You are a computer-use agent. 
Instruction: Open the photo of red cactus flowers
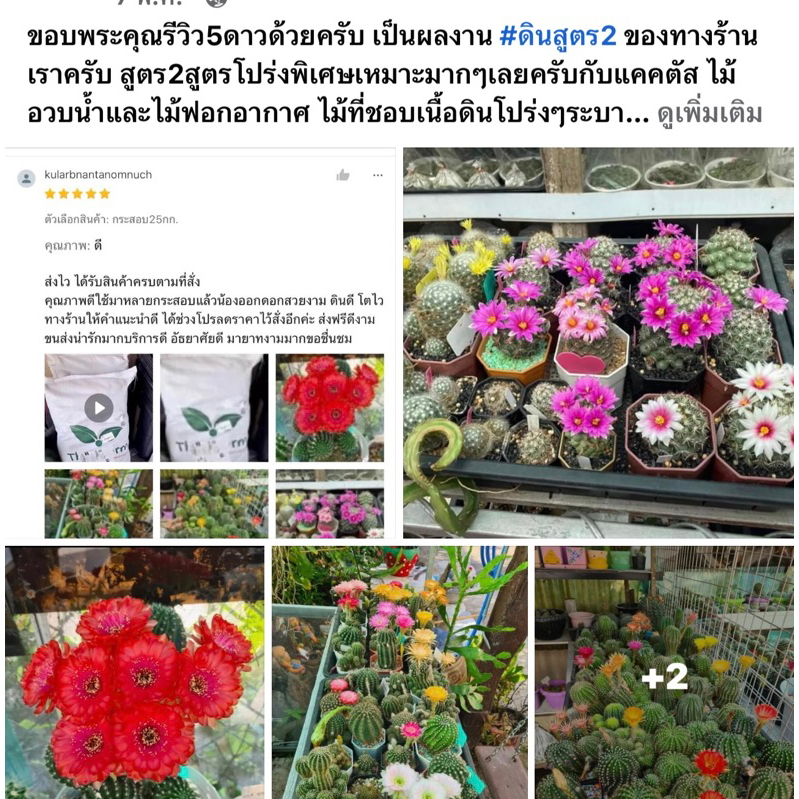click(x=135, y=673)
